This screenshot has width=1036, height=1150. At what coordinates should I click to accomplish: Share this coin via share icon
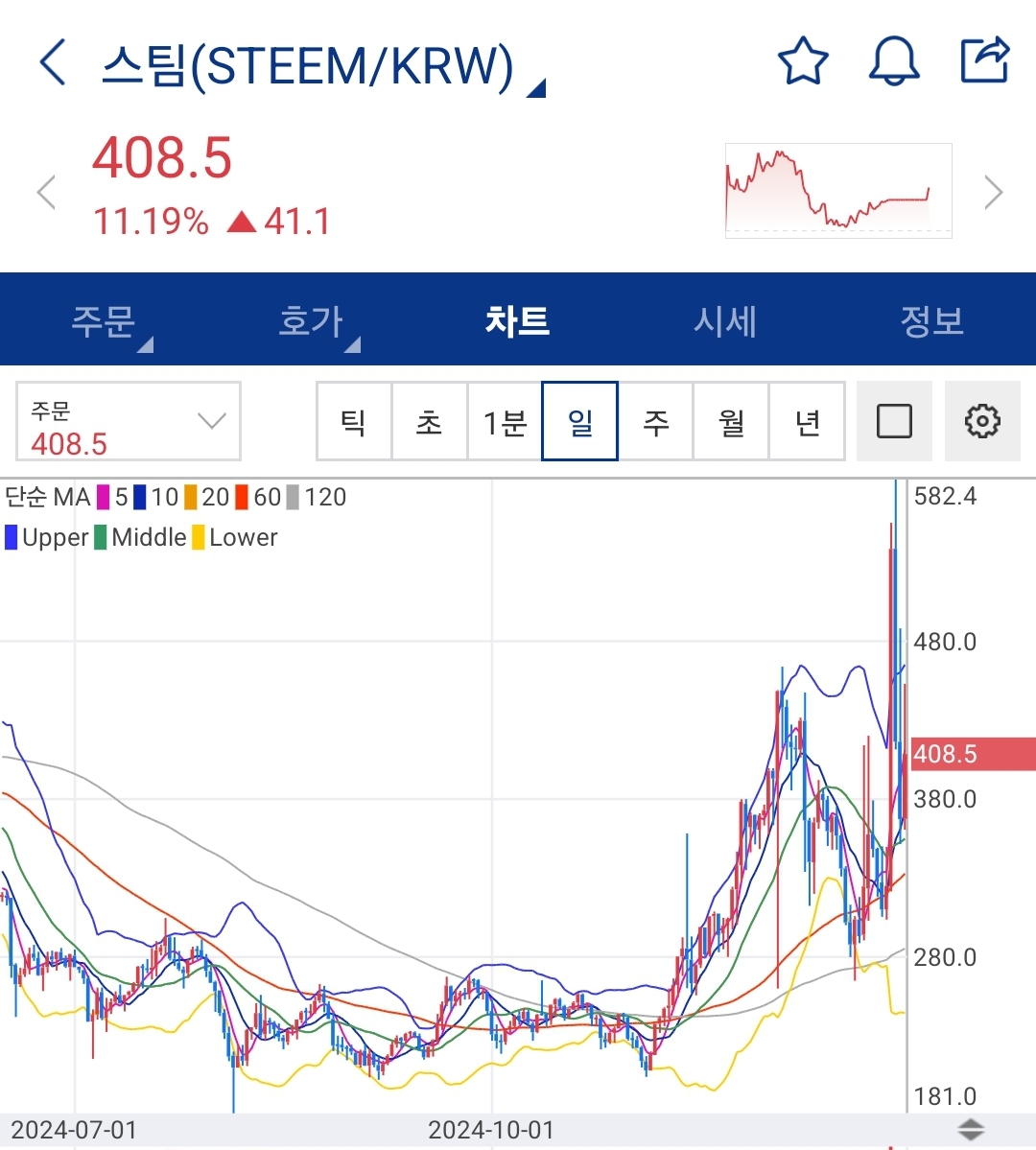pos(985,60)
